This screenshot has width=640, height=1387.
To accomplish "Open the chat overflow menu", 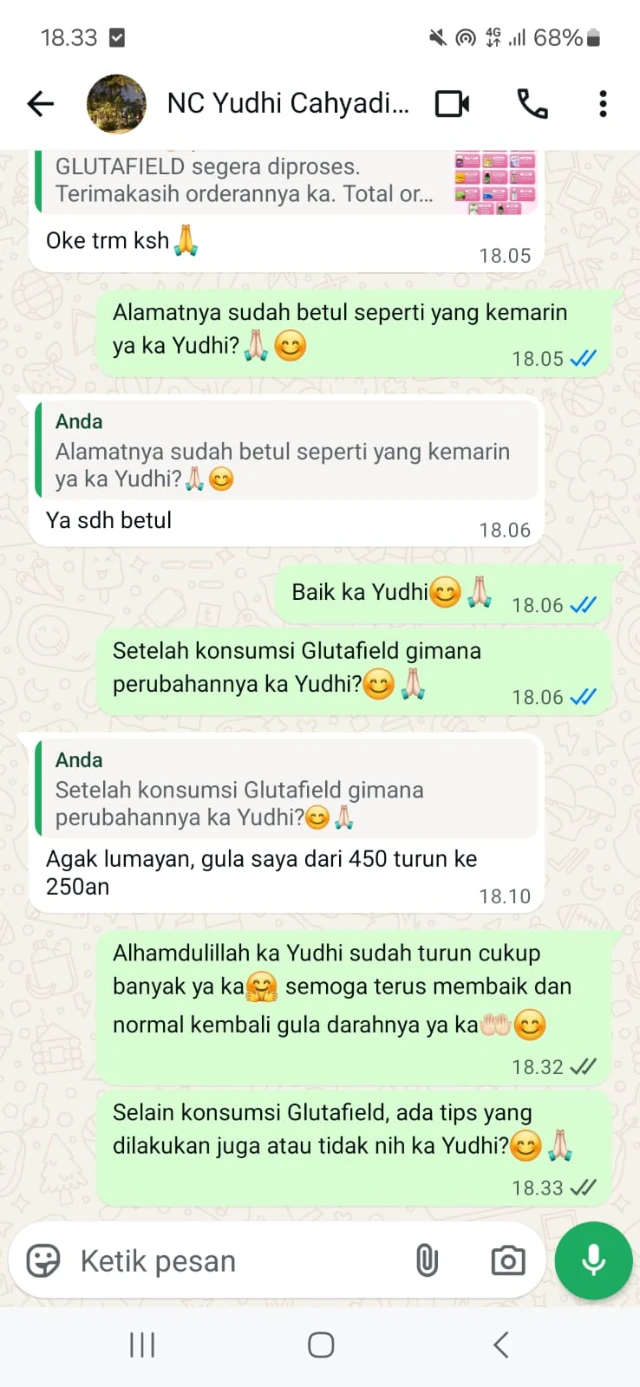I will (x=602, y=103).
